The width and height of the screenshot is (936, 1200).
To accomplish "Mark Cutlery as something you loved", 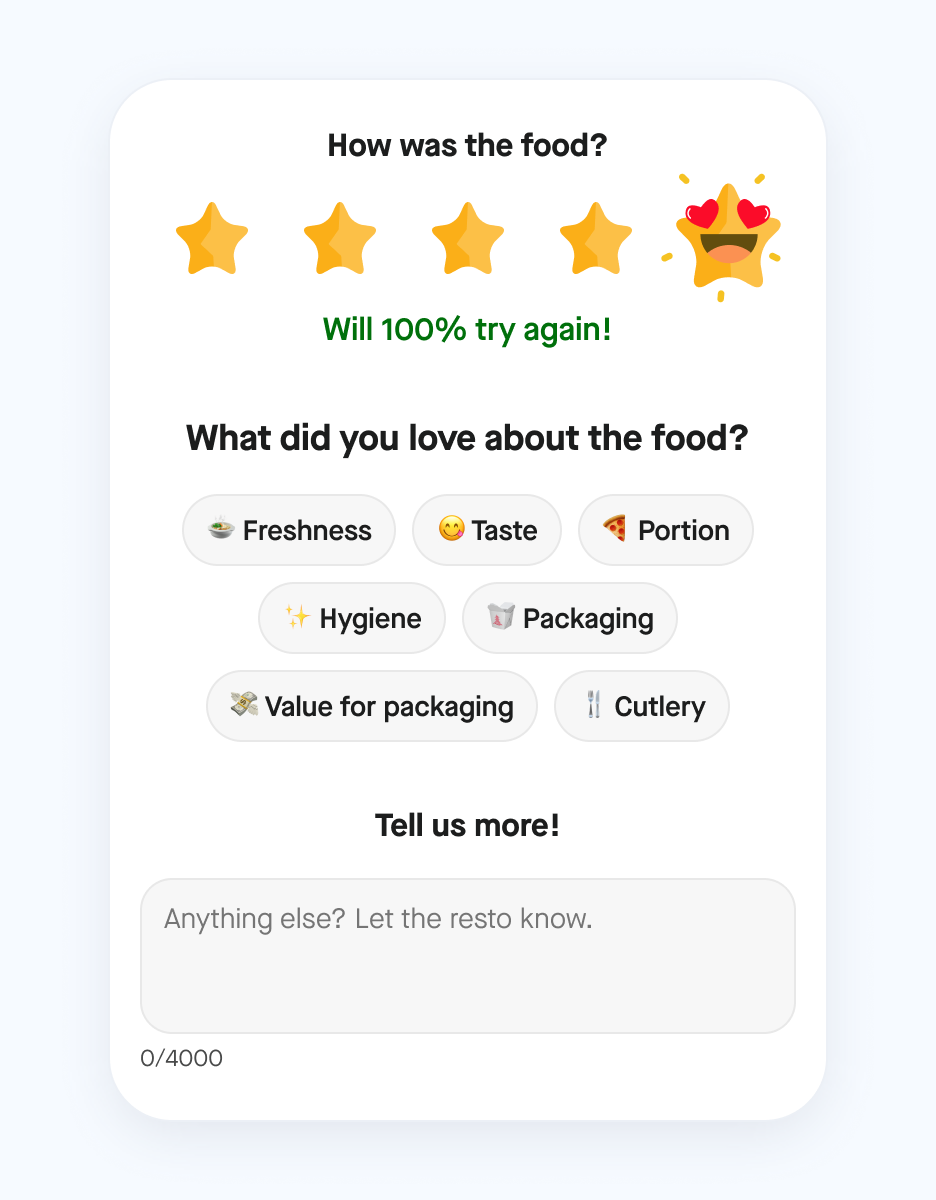I will pyautogui.click(x=642, y=706).
